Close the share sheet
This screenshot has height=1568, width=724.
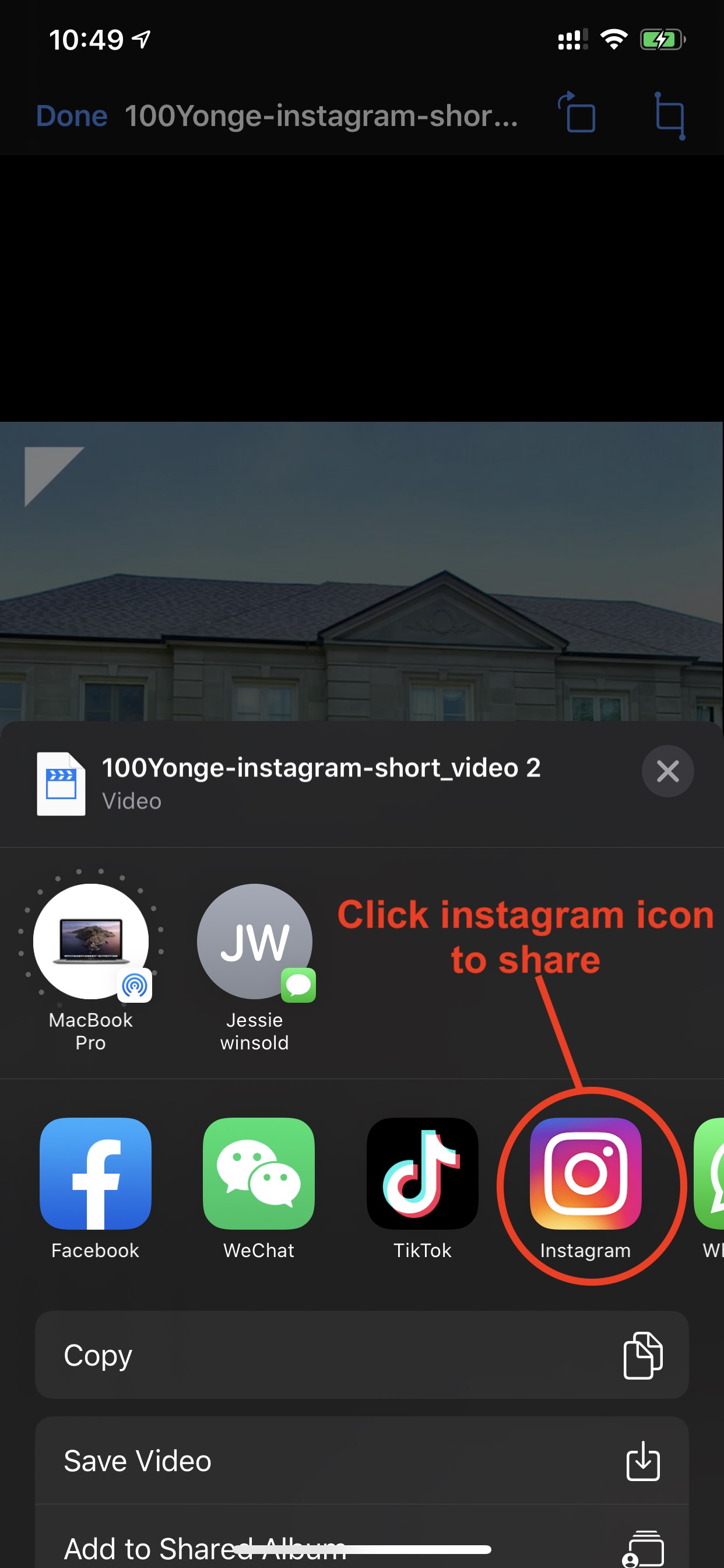point(667,771)
